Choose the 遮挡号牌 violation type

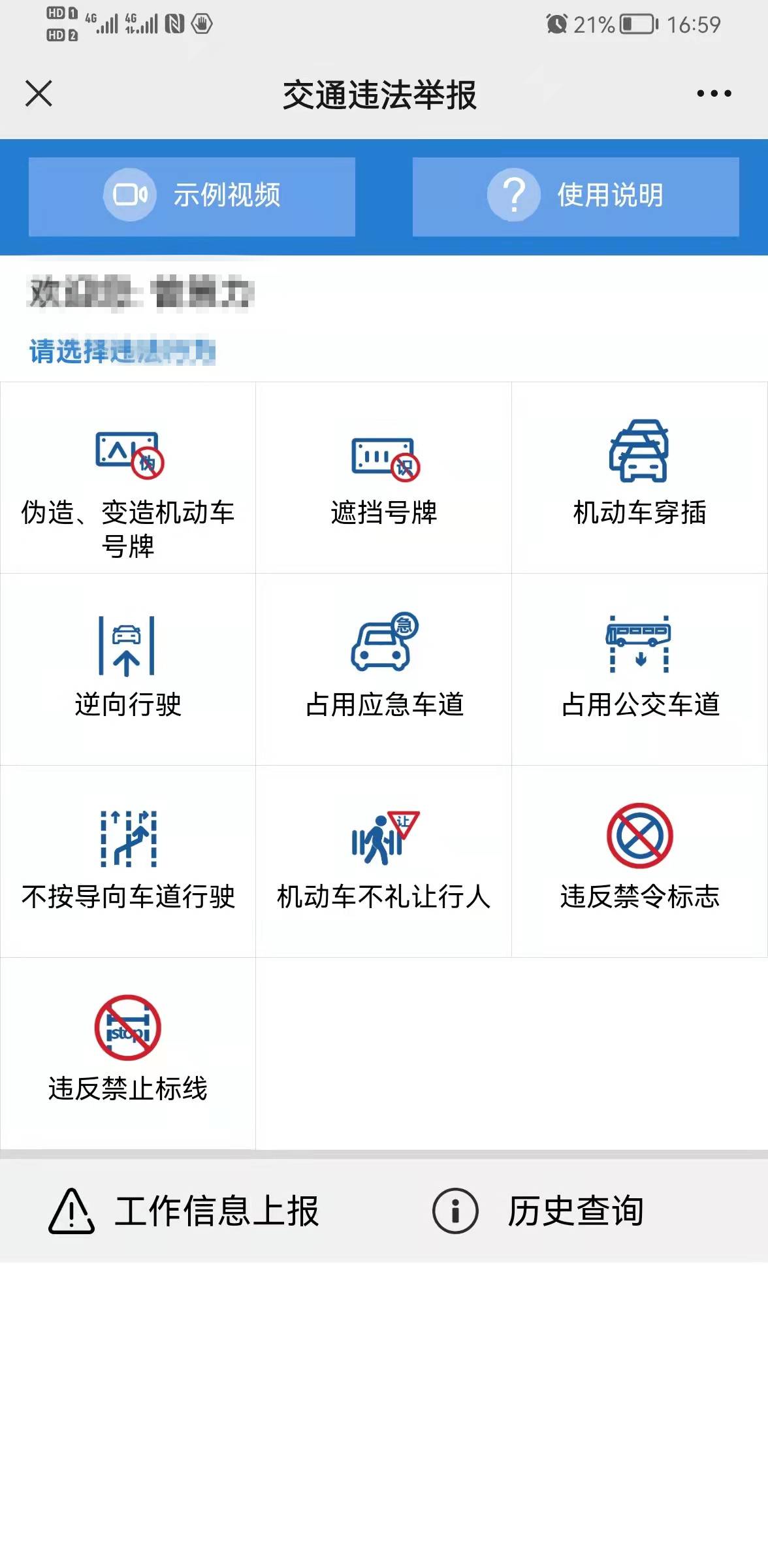(383, 478)
